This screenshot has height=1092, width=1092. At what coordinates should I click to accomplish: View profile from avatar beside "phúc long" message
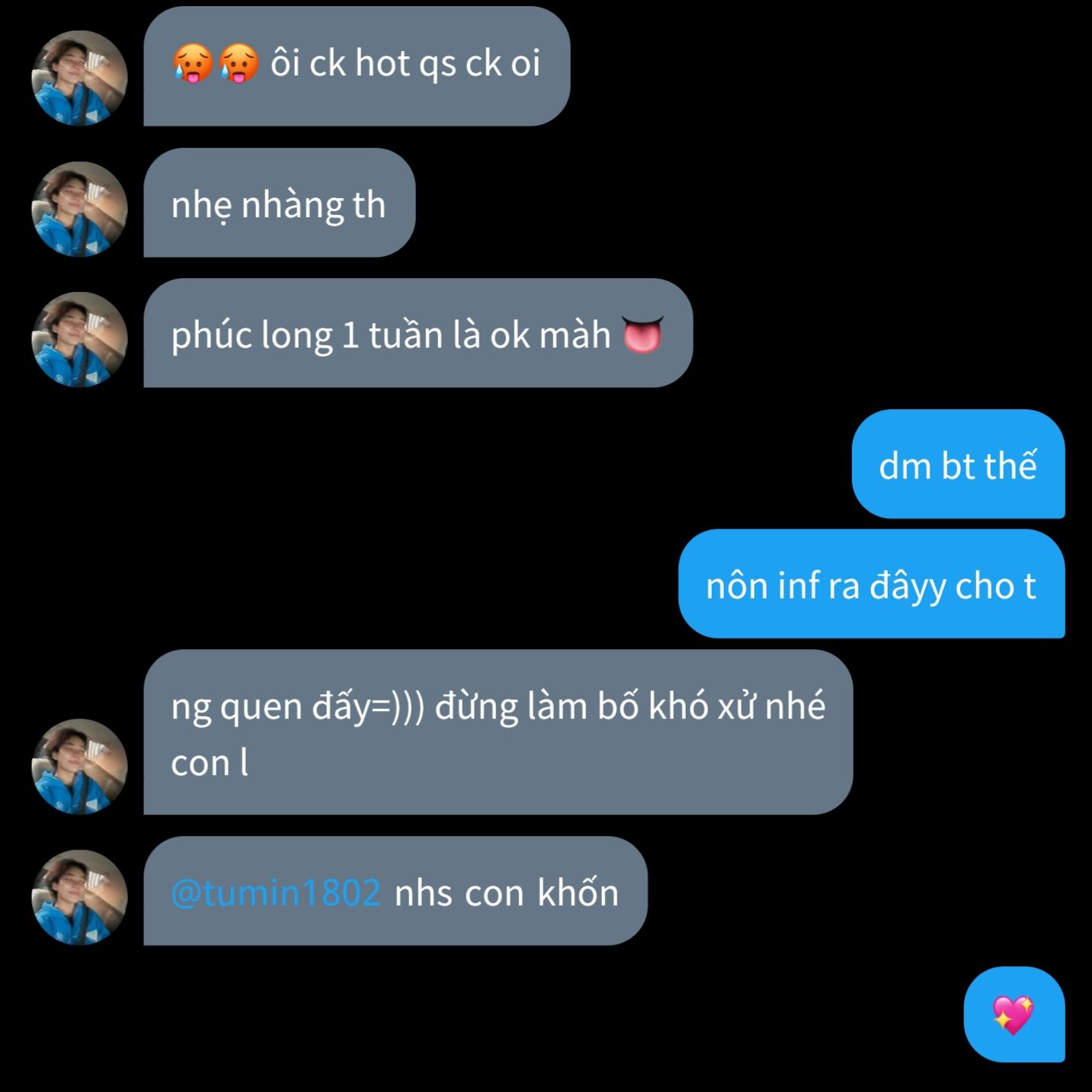[79, 339]
